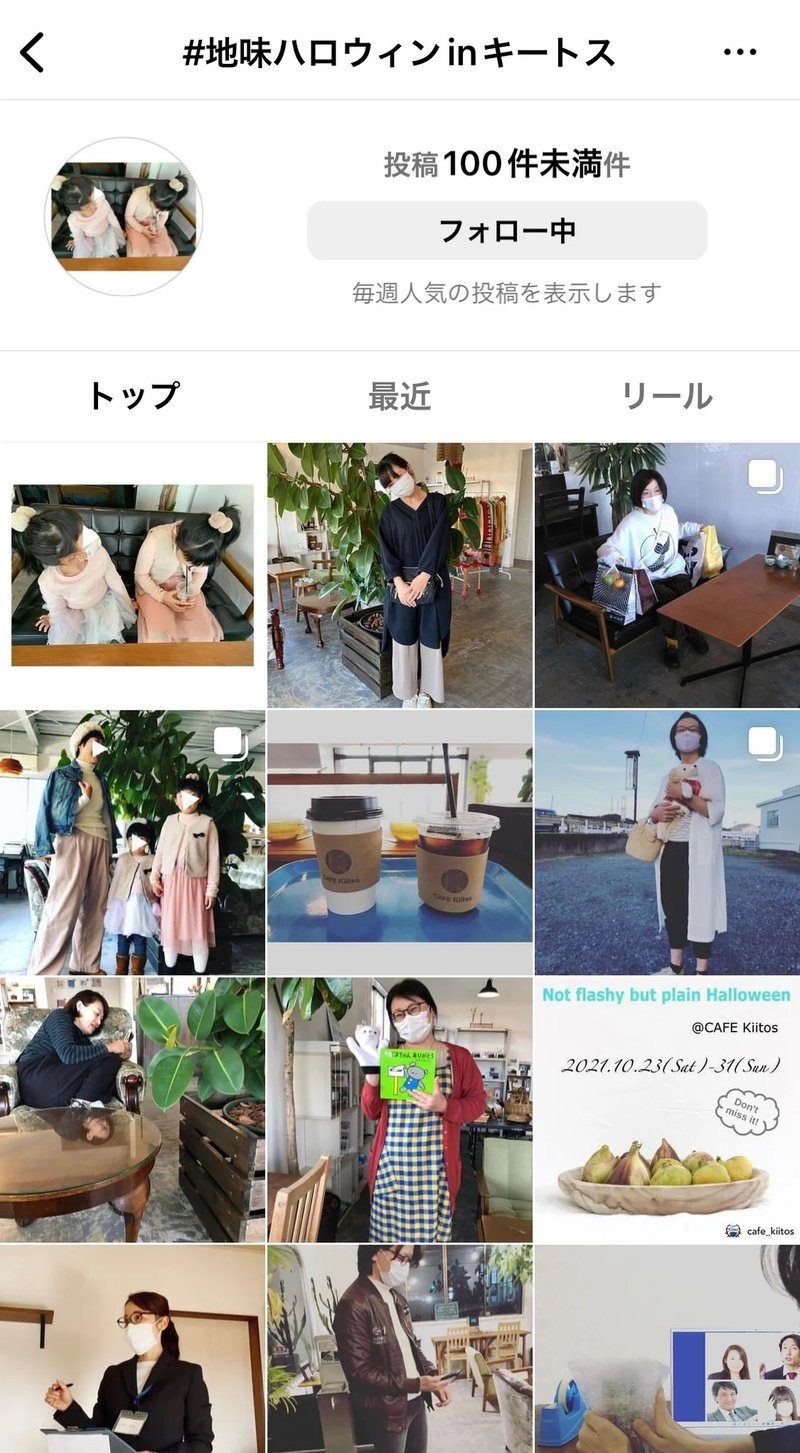Open the post of woman crouching in armchair
The image size is (800, 1453).
click(x=132, y=1110)
